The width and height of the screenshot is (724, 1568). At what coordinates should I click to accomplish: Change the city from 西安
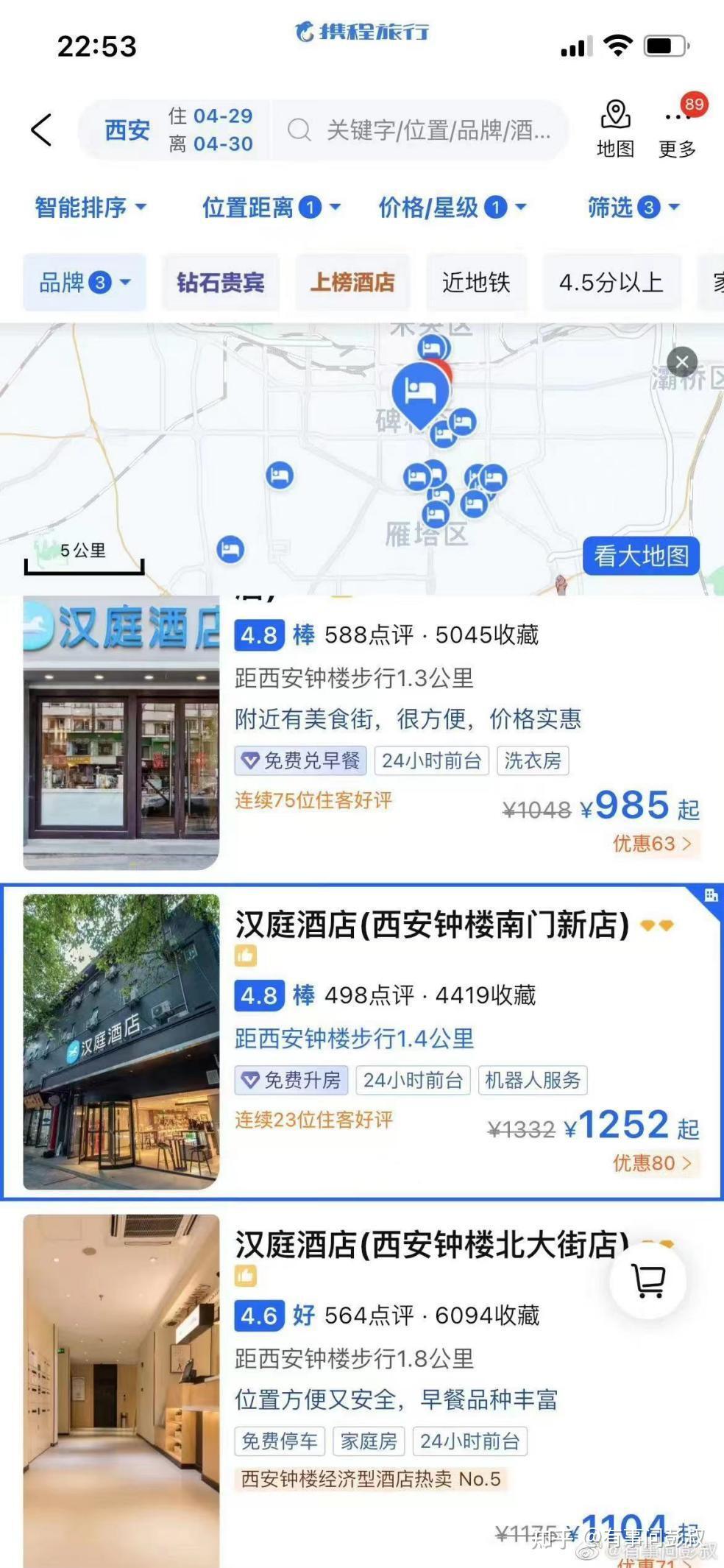[x=127, y=130]
